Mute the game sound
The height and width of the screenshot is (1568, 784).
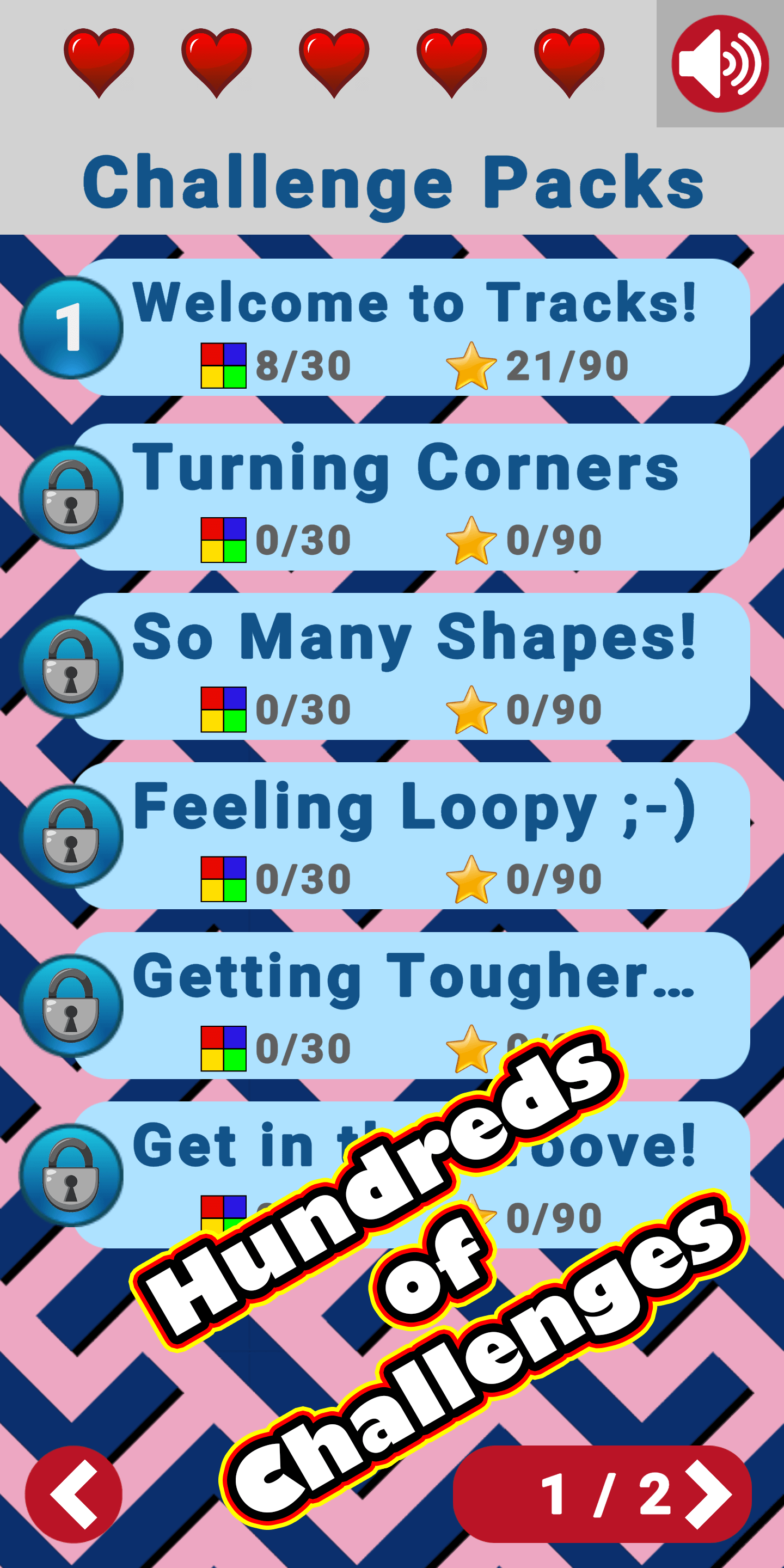click(x=719, y=64)
